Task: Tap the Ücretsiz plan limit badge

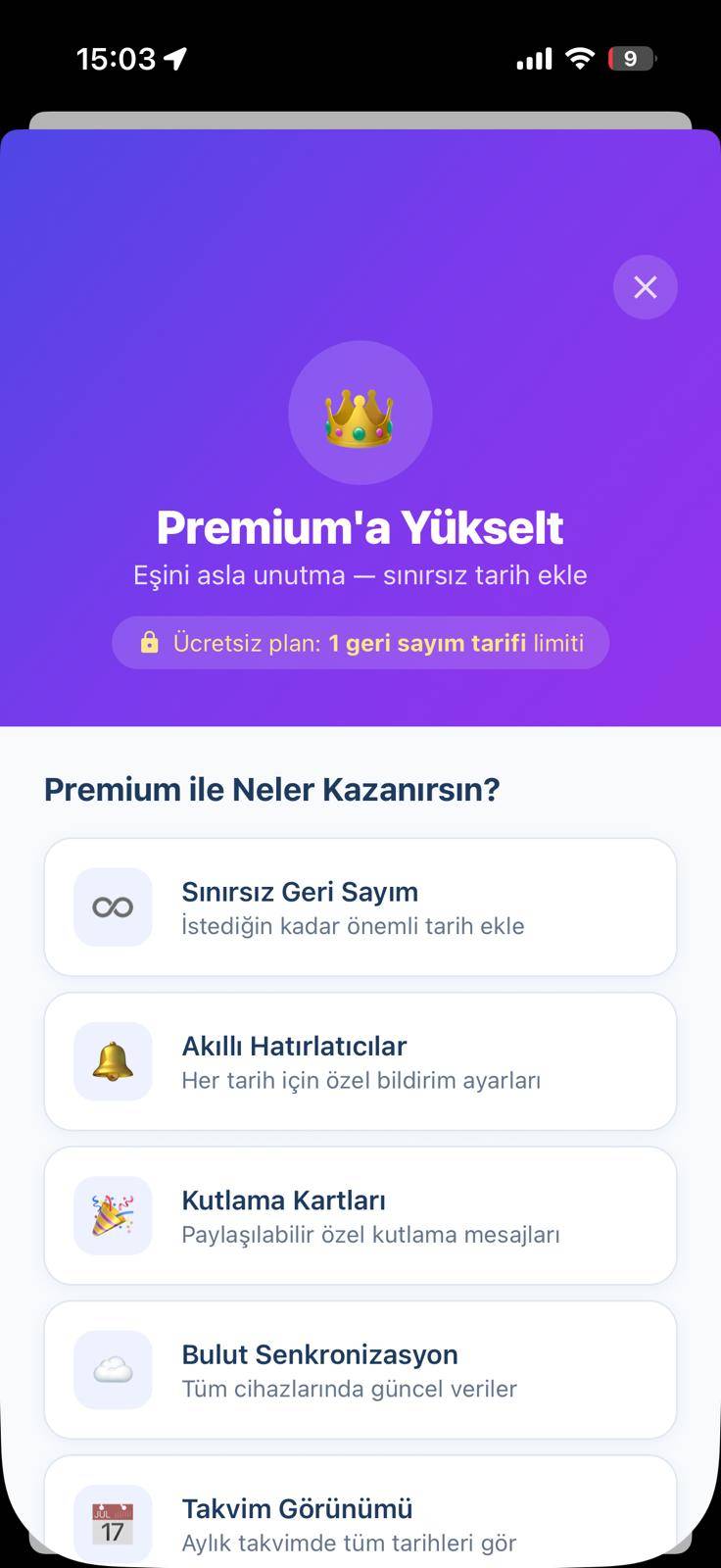Action: coord(360,643)
